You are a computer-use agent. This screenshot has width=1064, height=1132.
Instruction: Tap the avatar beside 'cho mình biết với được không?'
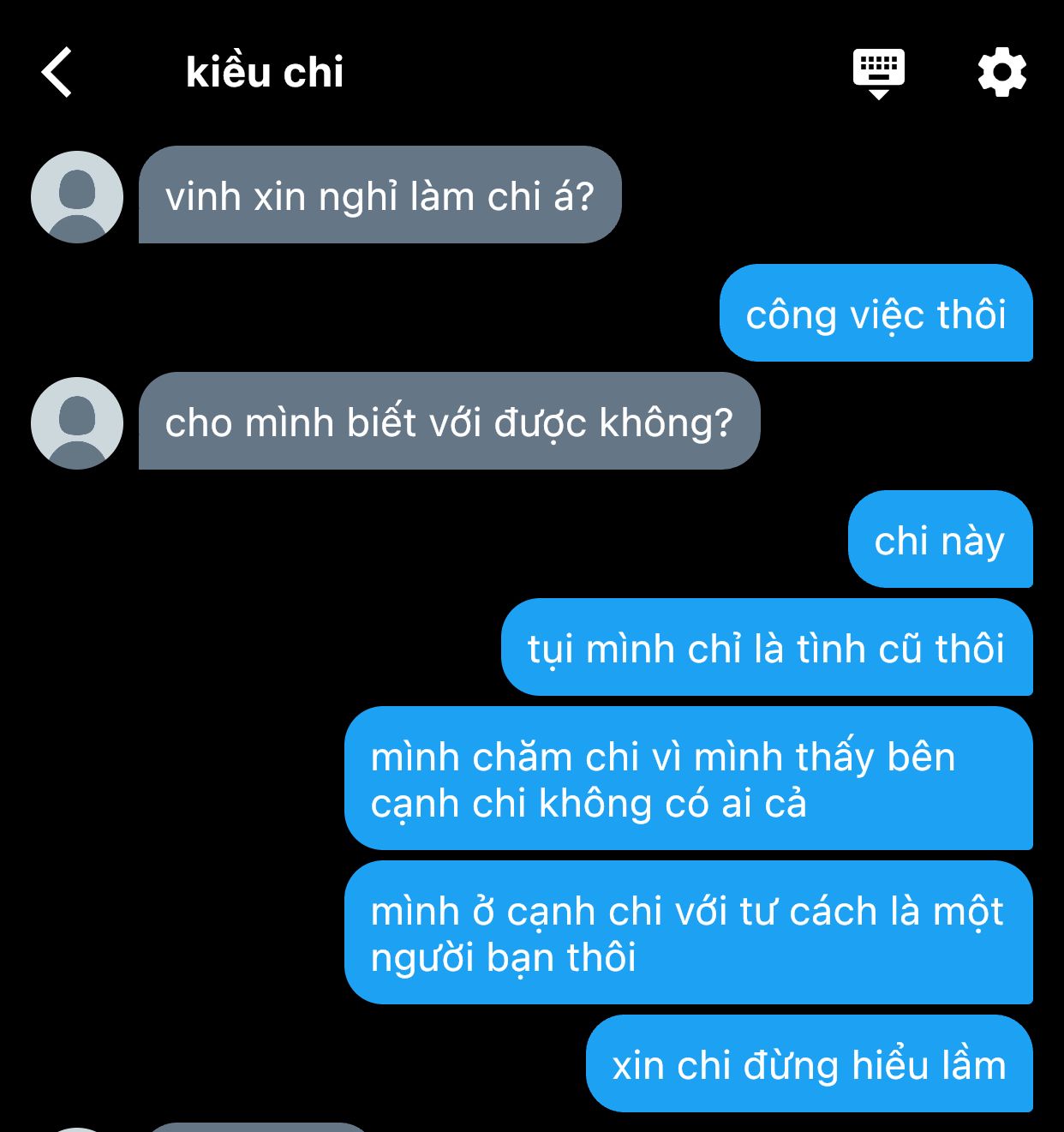click(x=77, y=423)
